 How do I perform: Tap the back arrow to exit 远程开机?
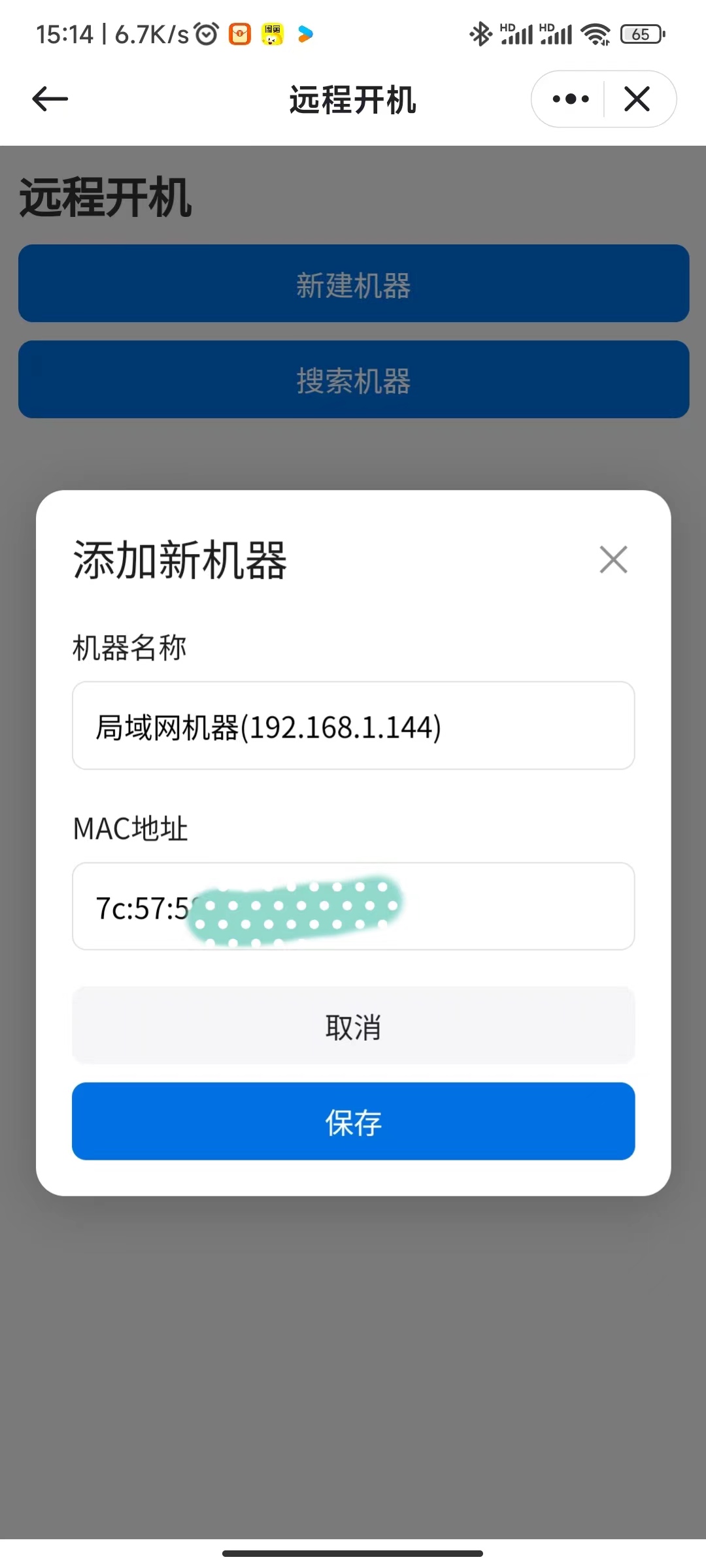coord(49,99)
